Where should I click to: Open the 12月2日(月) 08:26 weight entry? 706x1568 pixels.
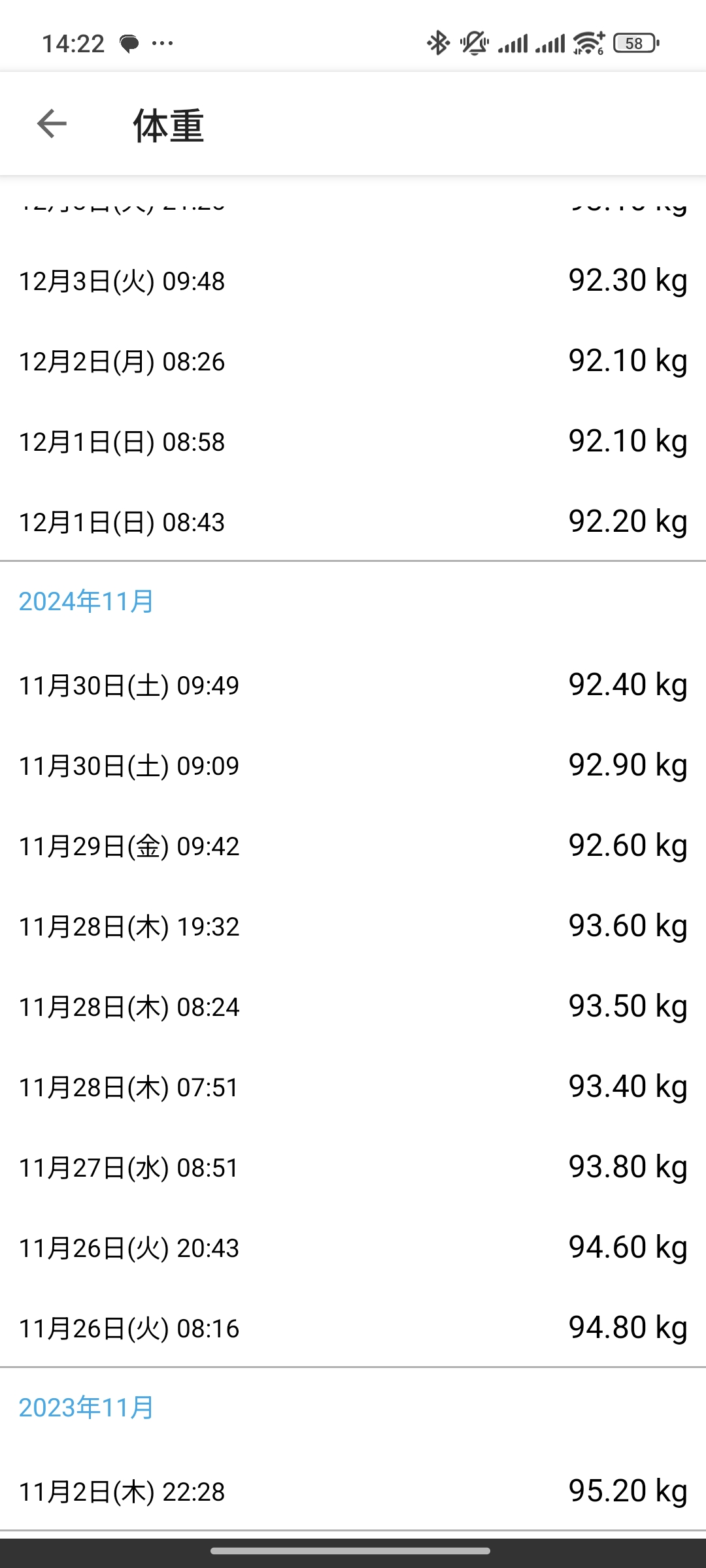coord(353,362)
